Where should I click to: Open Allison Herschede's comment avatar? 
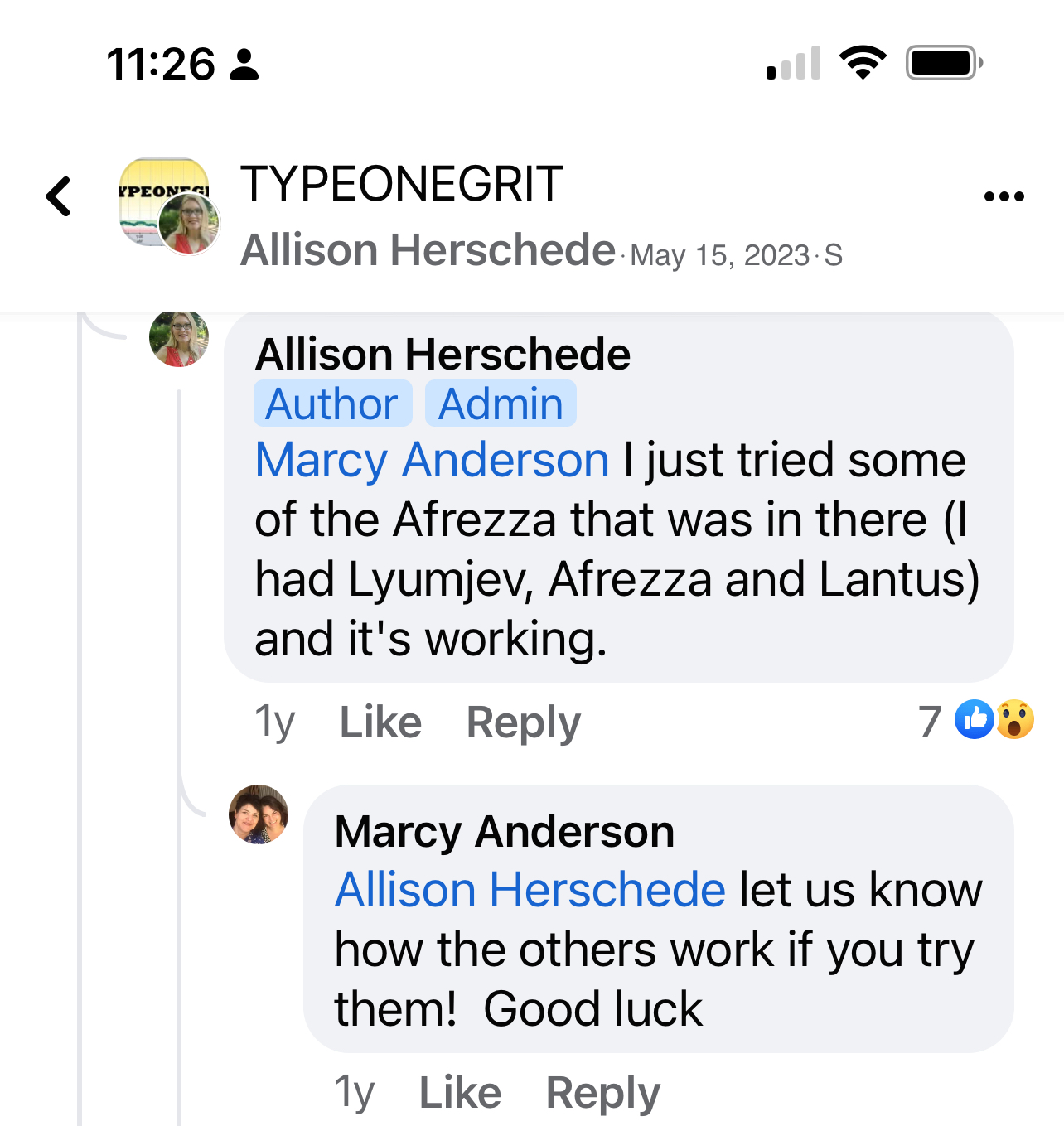(x=178, y=338)
